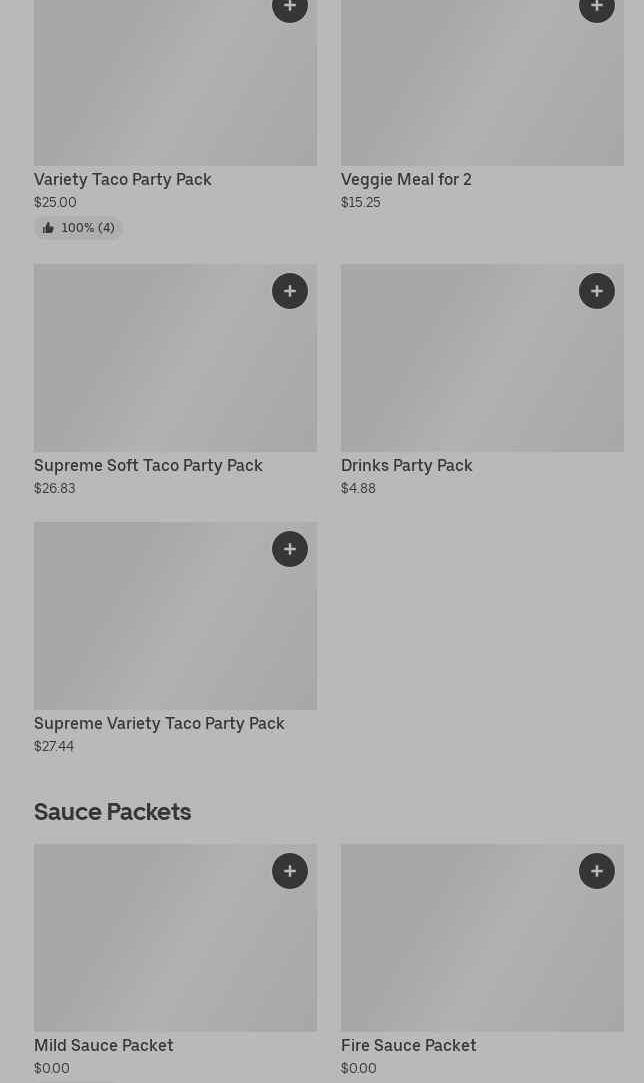Image resolution: width=644 pixels, height=1083 pixels.
Task: Open Mild Sauce Packet item
Action: click(104, 1045)
